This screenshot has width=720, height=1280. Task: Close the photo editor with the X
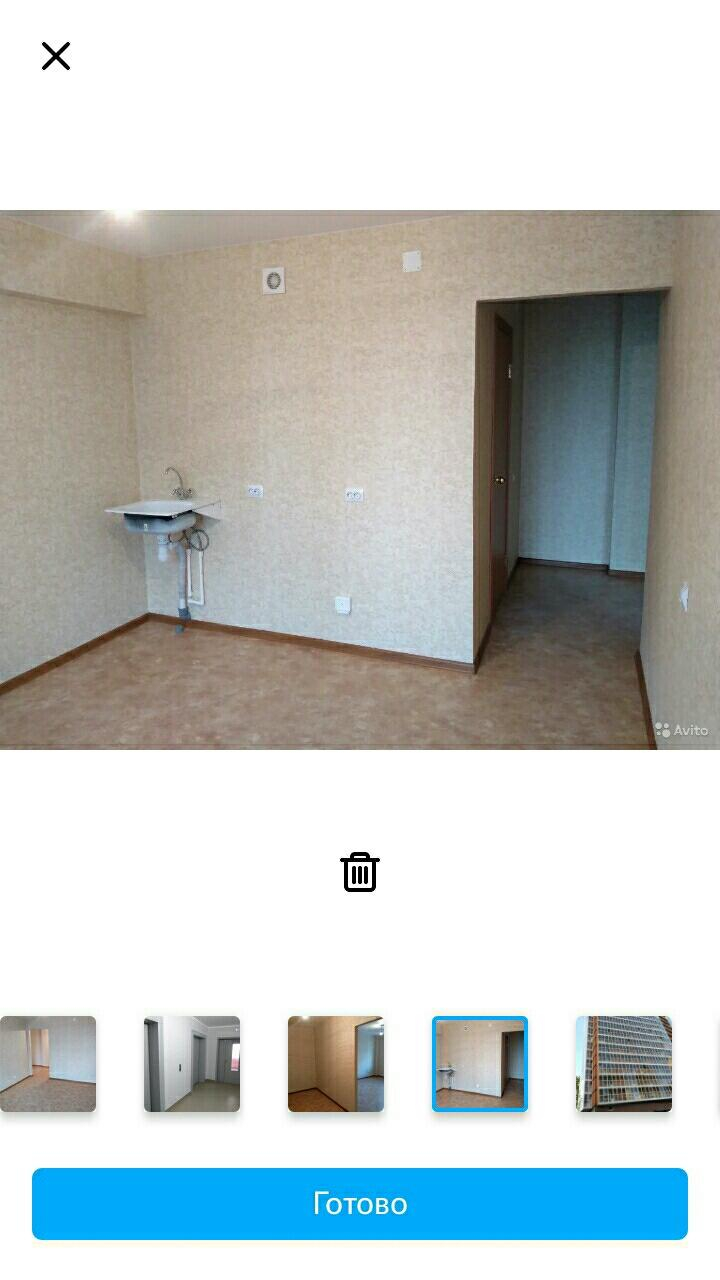(x=56, y=56)
